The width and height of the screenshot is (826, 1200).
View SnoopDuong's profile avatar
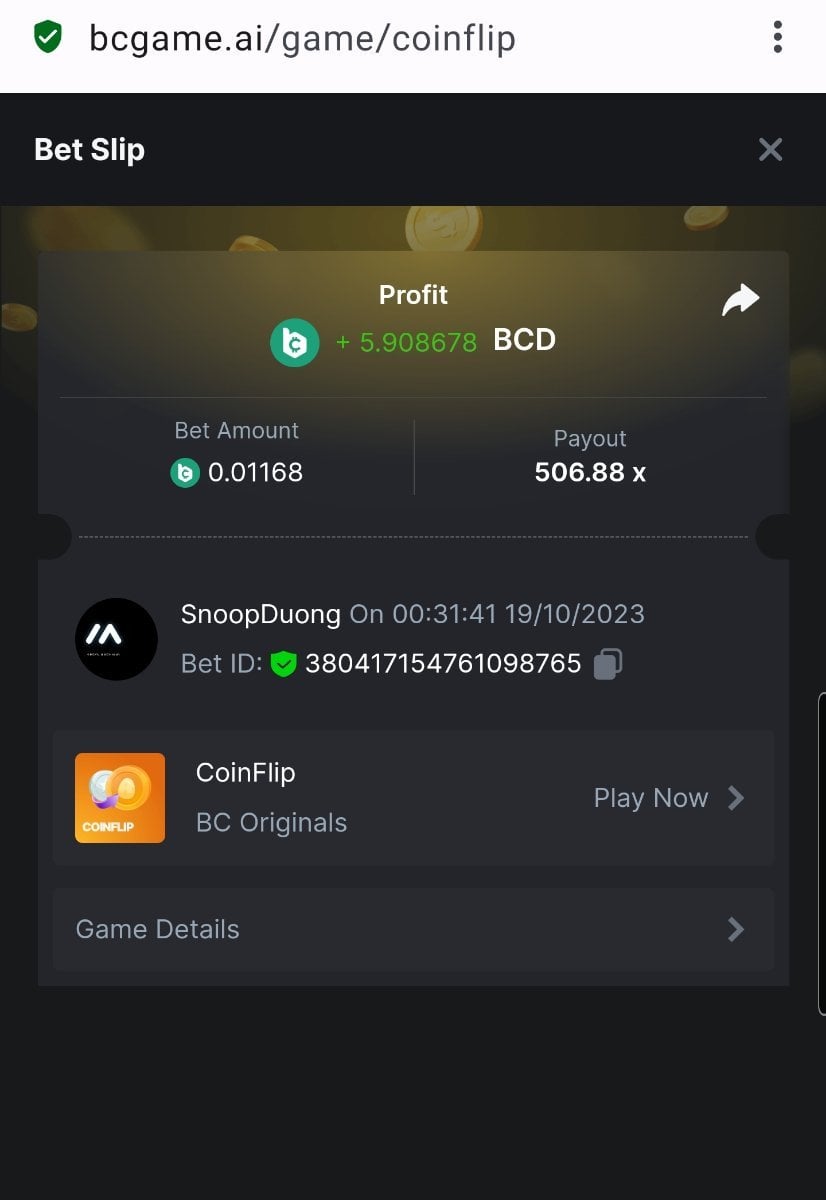(x=116, y=639)
